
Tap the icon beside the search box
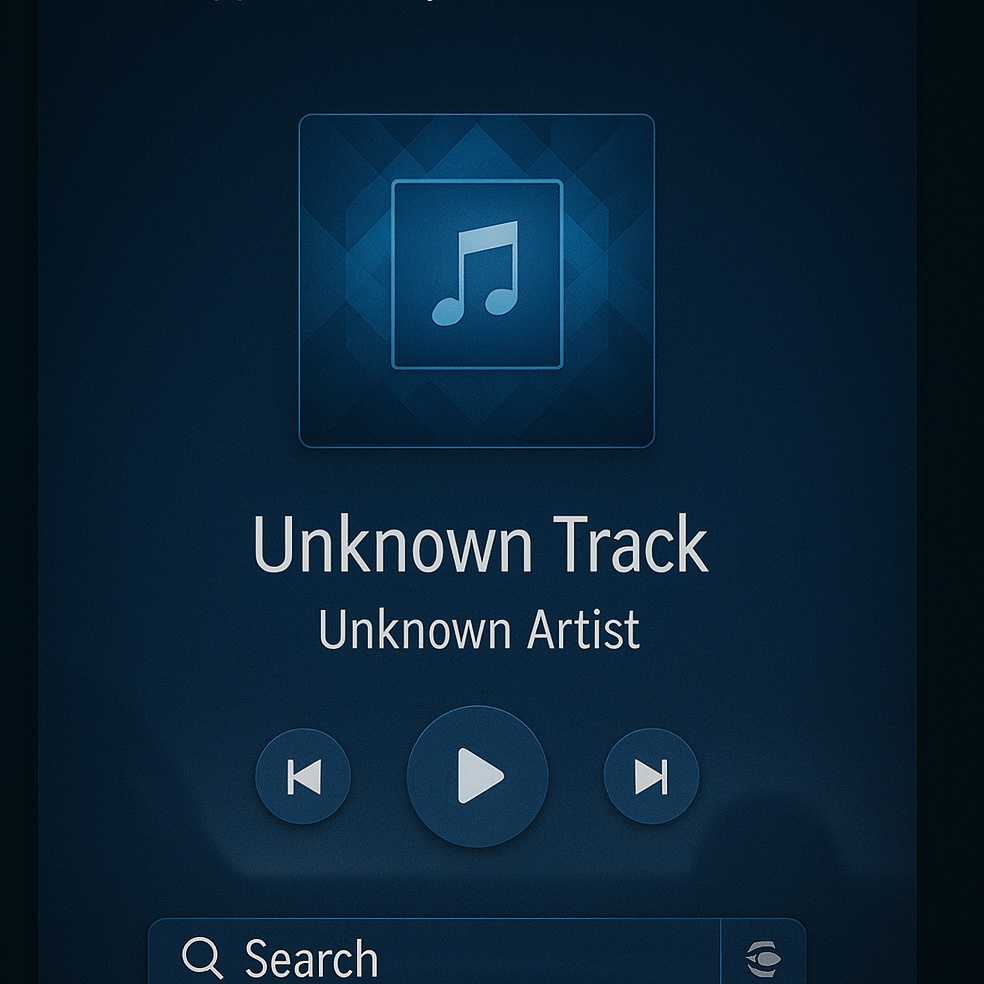[763, 957]
